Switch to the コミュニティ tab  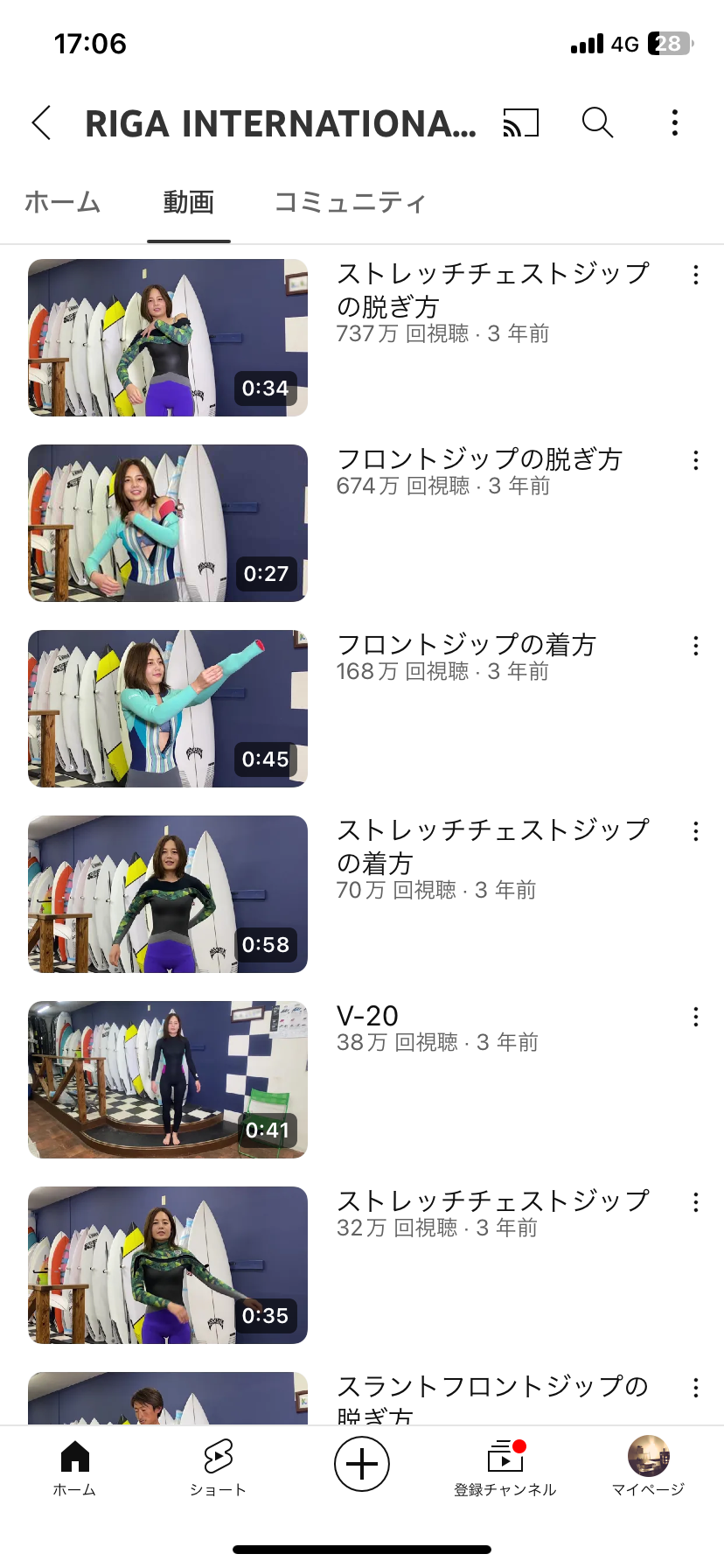350,202
